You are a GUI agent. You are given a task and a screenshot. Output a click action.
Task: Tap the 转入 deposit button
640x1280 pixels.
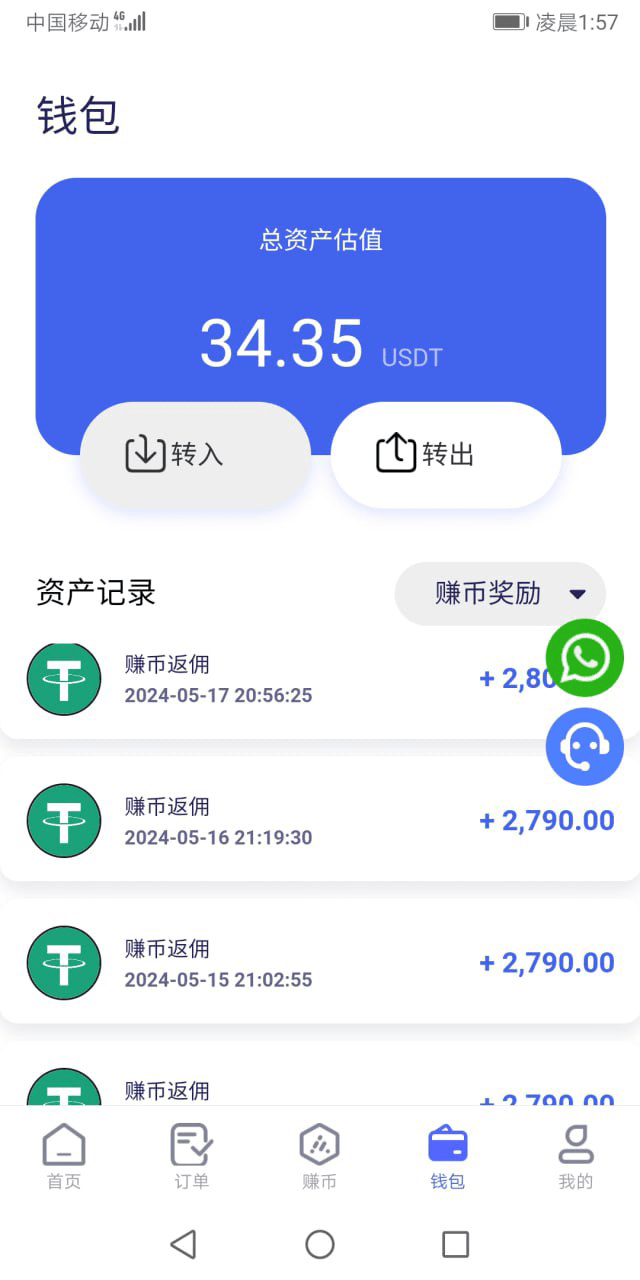(x=195, y=455)
